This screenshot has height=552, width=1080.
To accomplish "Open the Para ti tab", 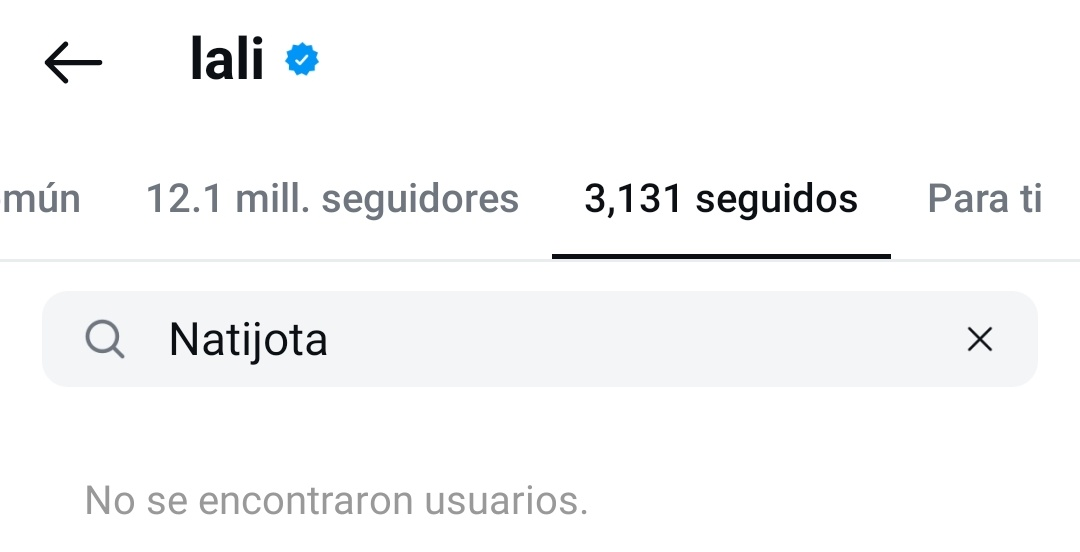I will pyautogui.click(x=984, y=199).
